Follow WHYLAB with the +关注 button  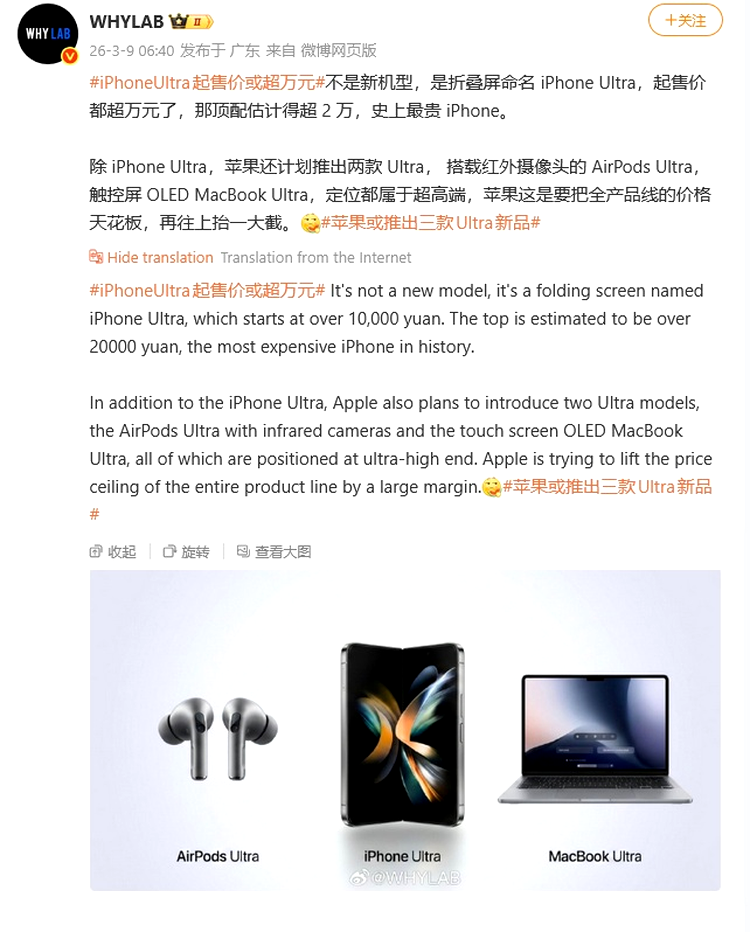click(x=685, y=20)
